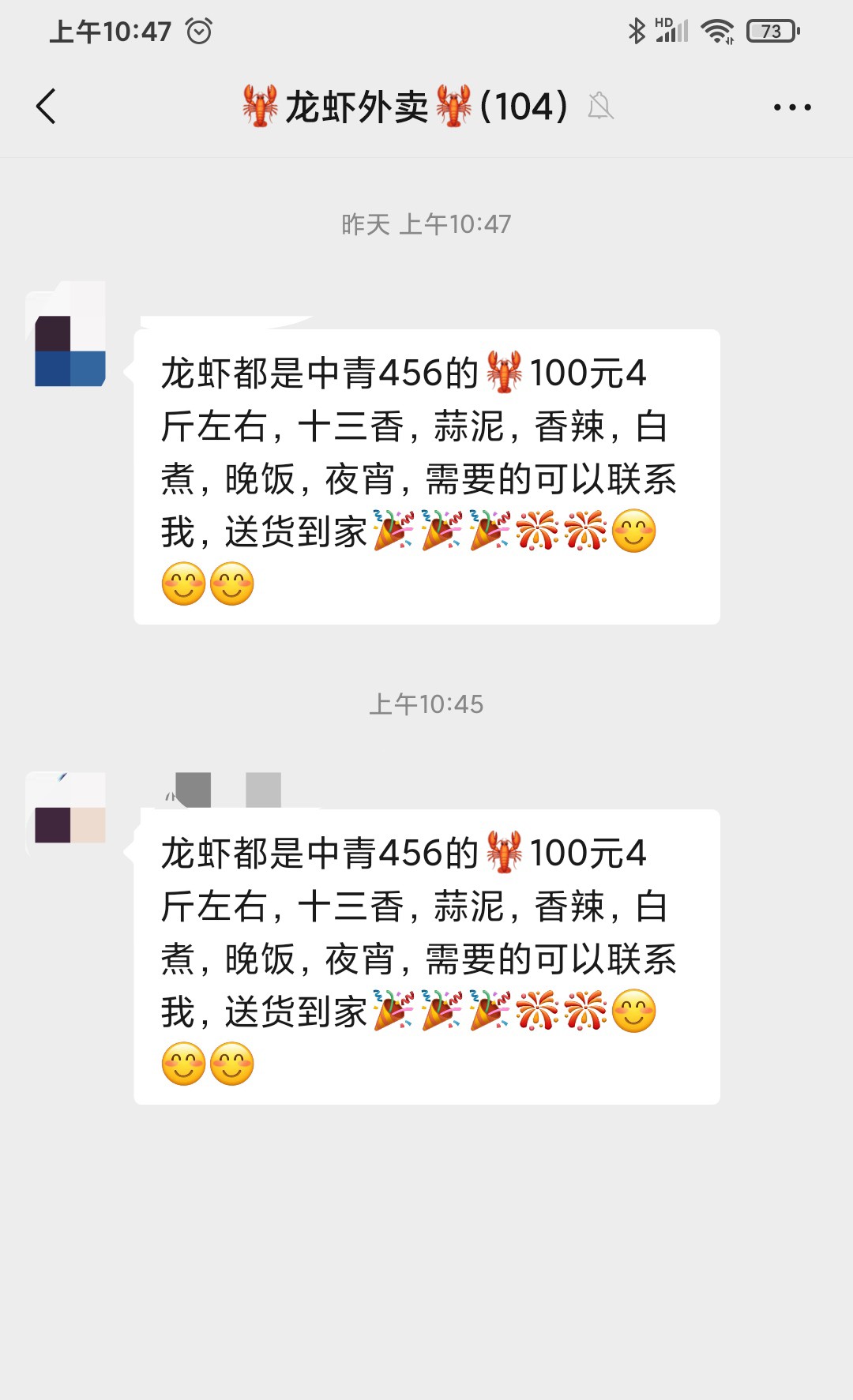853x1400 pixels.
Task: Go back from the 龙虾外卖 group chat
Action: click(47, 107)
